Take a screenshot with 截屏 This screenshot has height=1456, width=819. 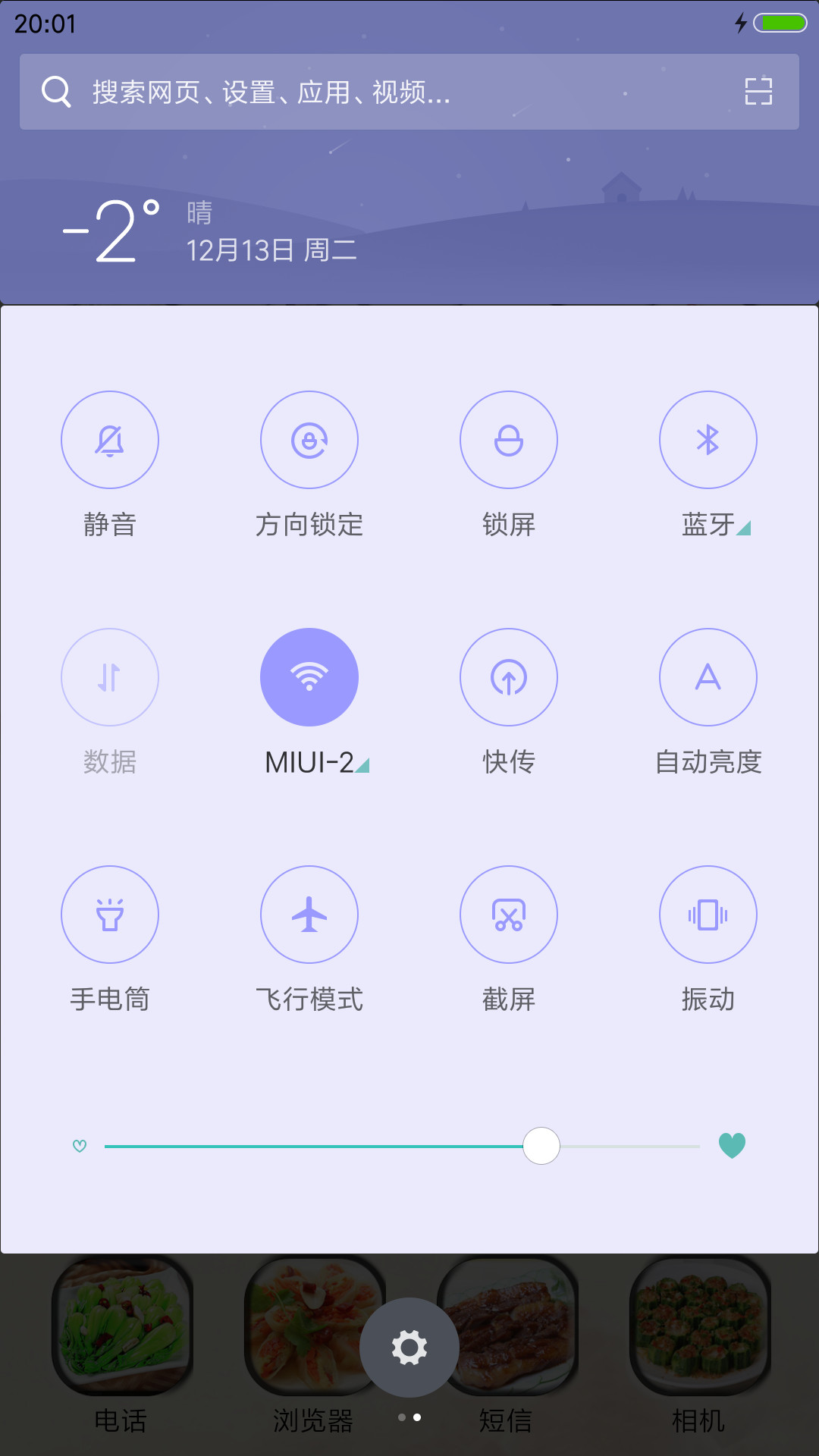point(509,915)
